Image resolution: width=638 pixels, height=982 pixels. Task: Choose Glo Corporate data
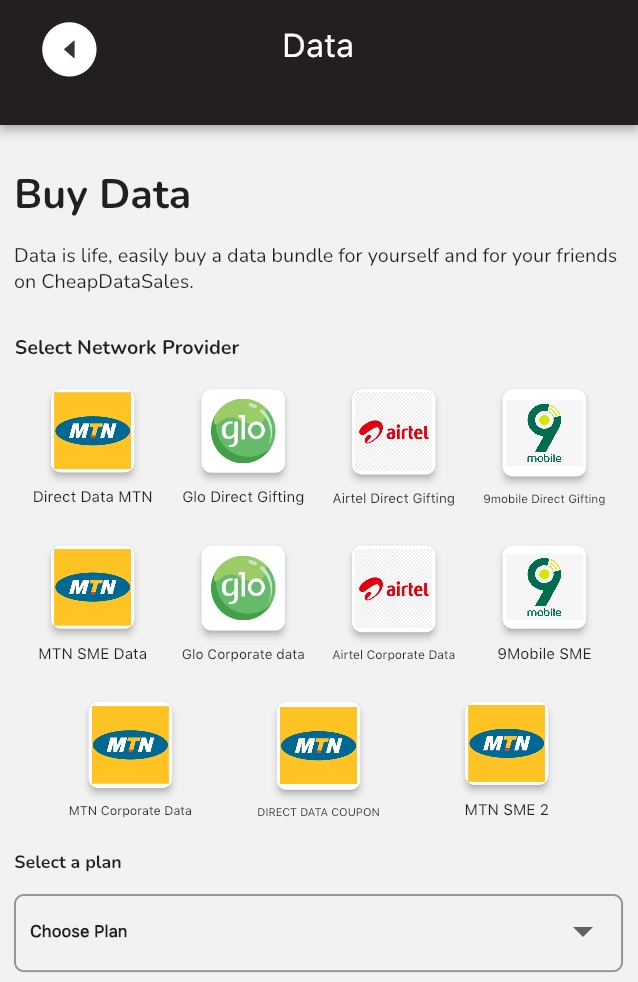click(243, 588)
